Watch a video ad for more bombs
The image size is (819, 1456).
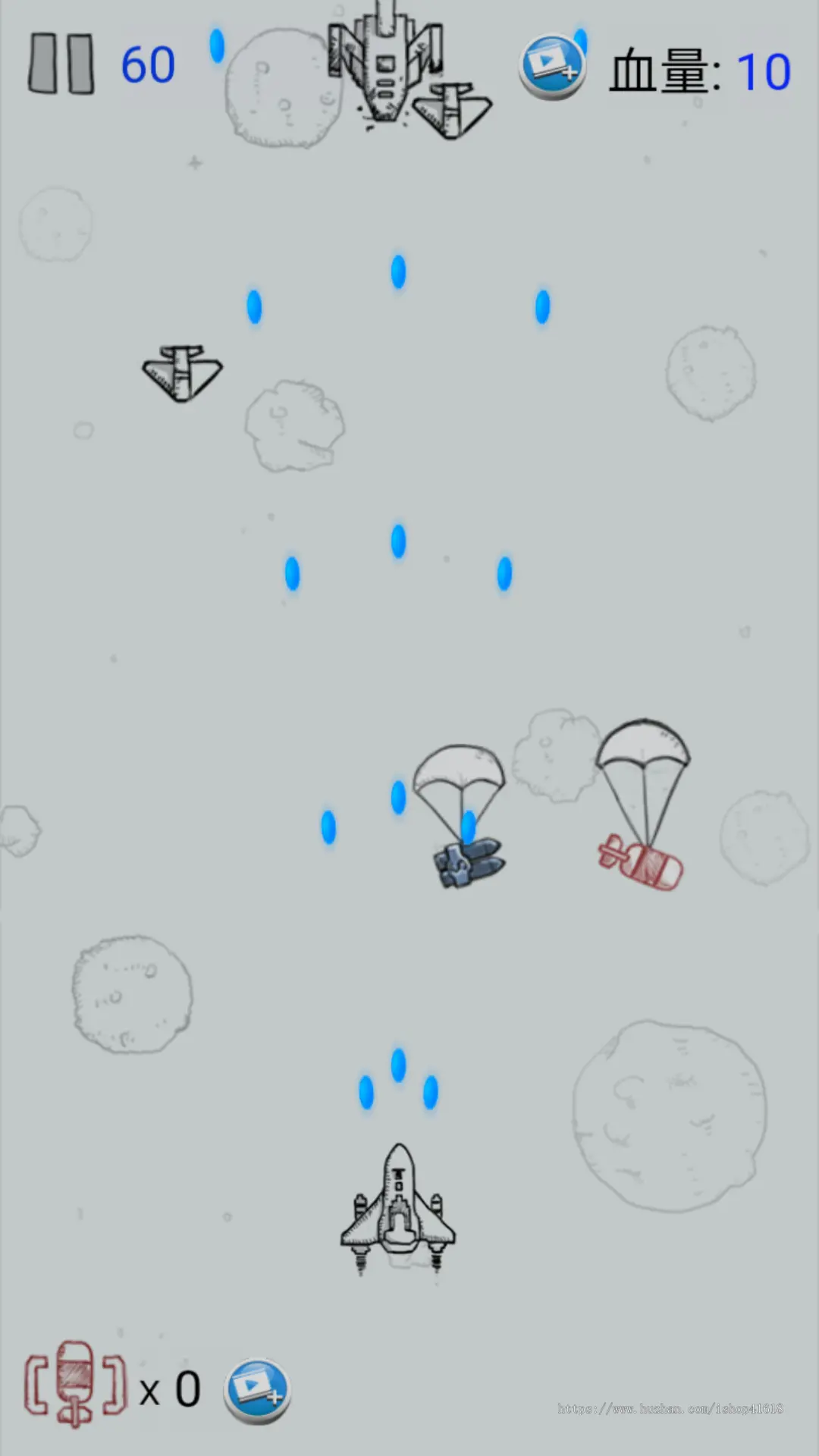[257, 1391]
